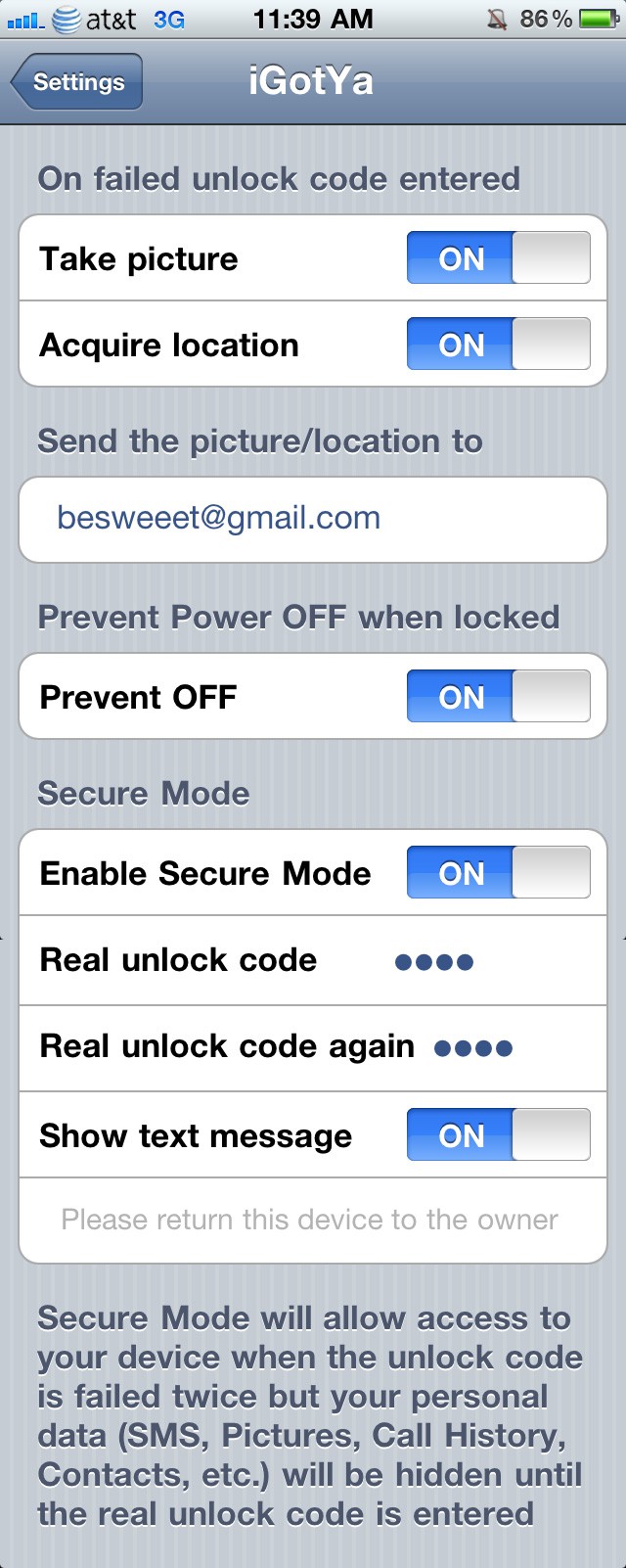The height and width of the screenshot is (1568, 626).
Task: Turn off the Take picture switch
Action: [x=498, y=258]
